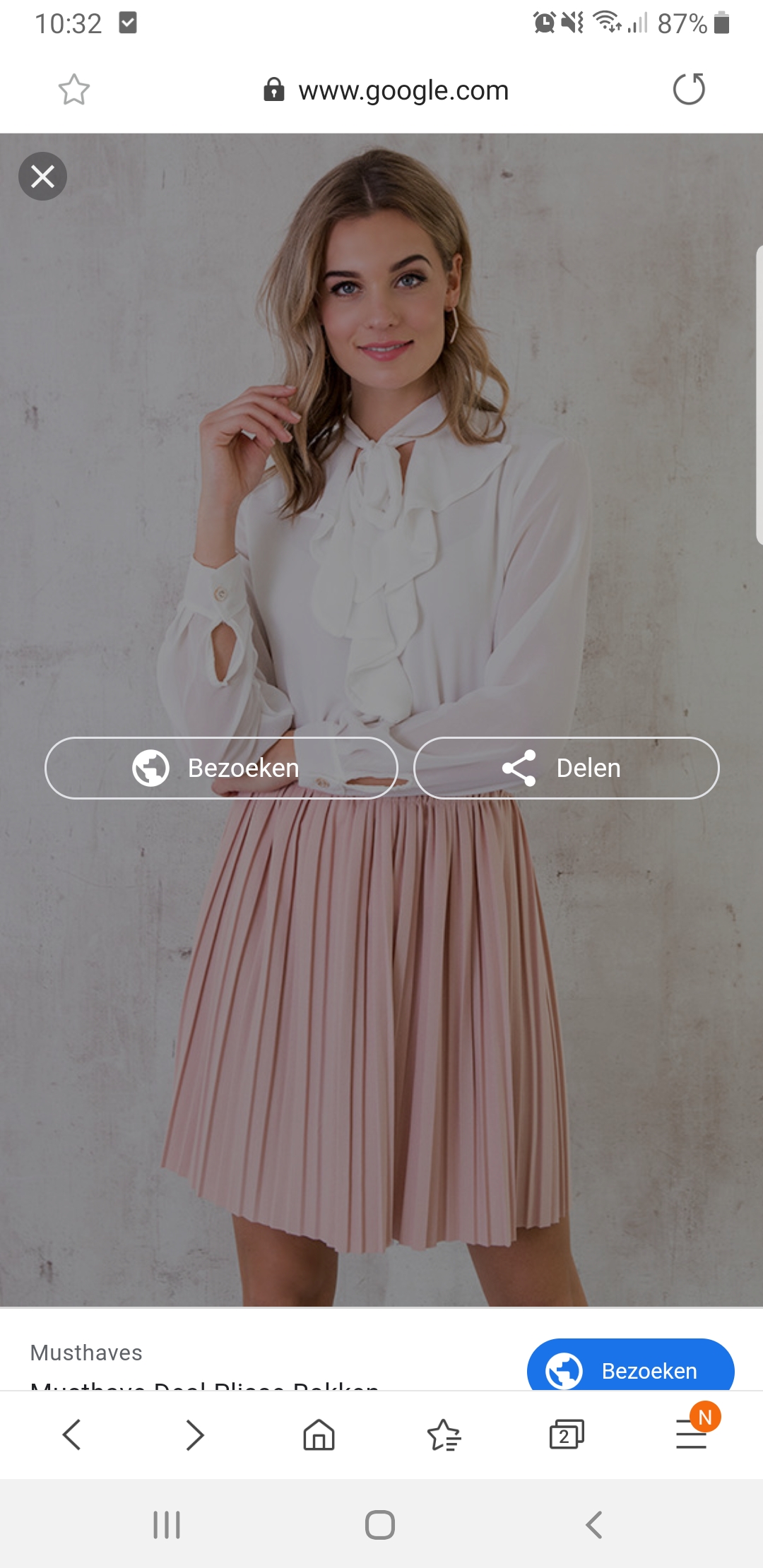Viewport: 763px width, 1568px height.
Task: Reload the current page
Action: click(x=689, y=90)
